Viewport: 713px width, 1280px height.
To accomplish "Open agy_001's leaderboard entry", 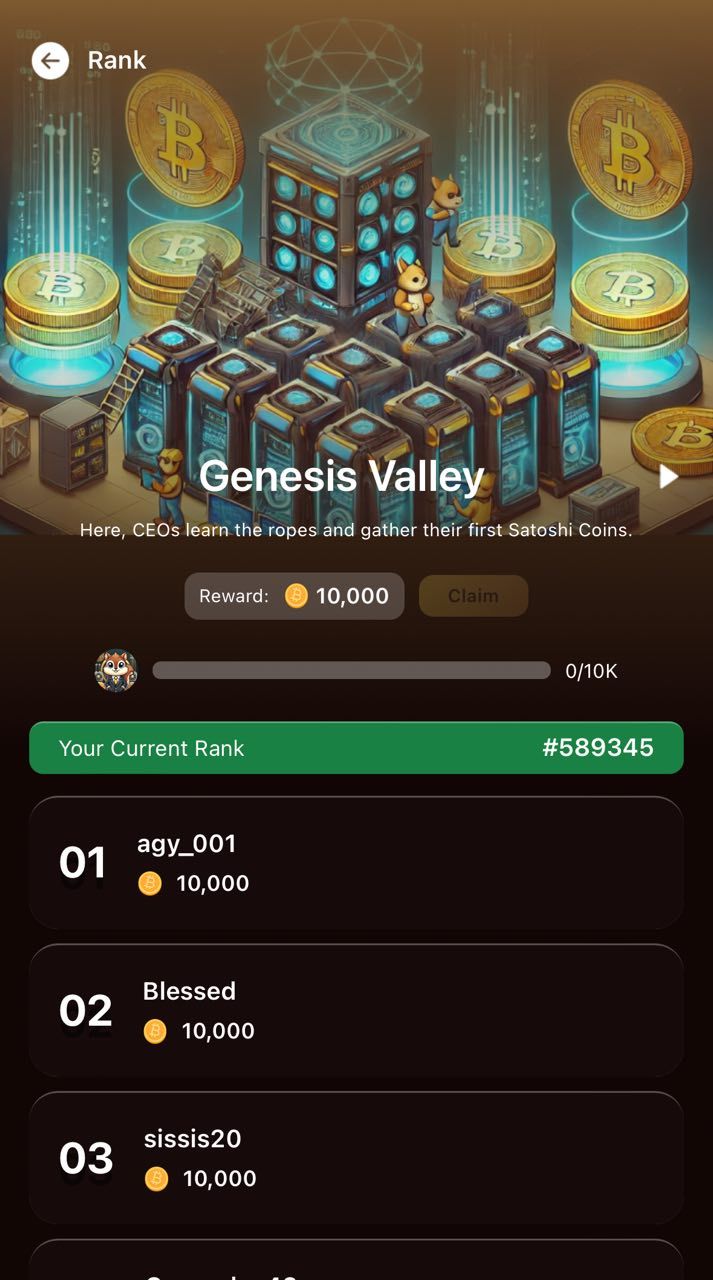I will click(x=356, y=863).
